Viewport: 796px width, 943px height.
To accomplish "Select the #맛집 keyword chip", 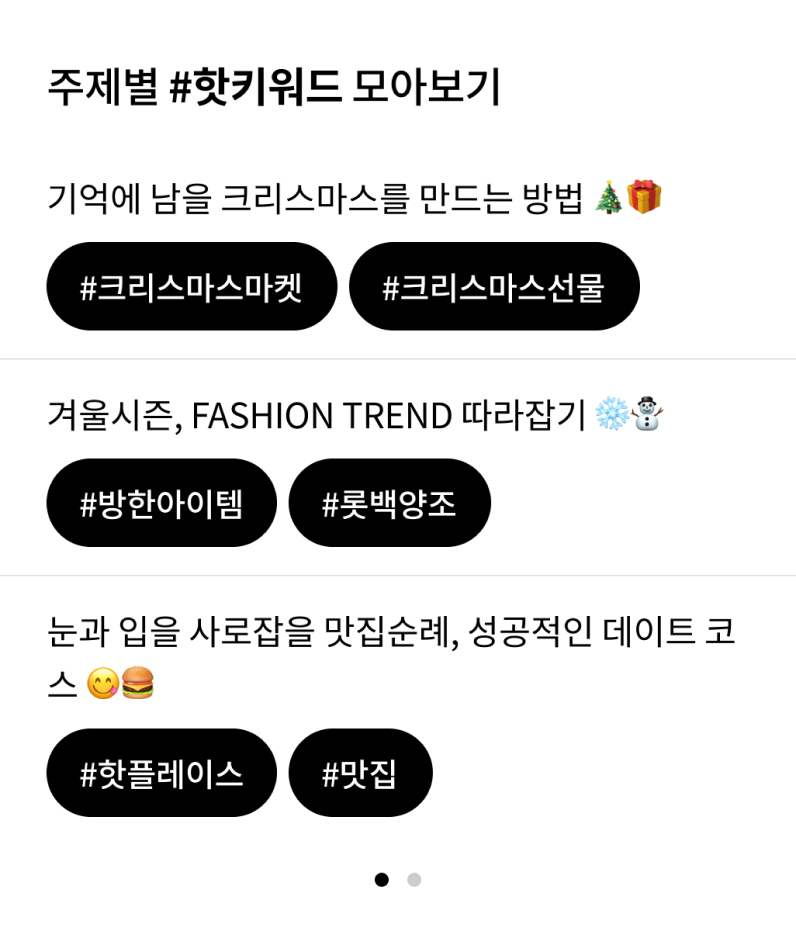I will click(360, 773).
